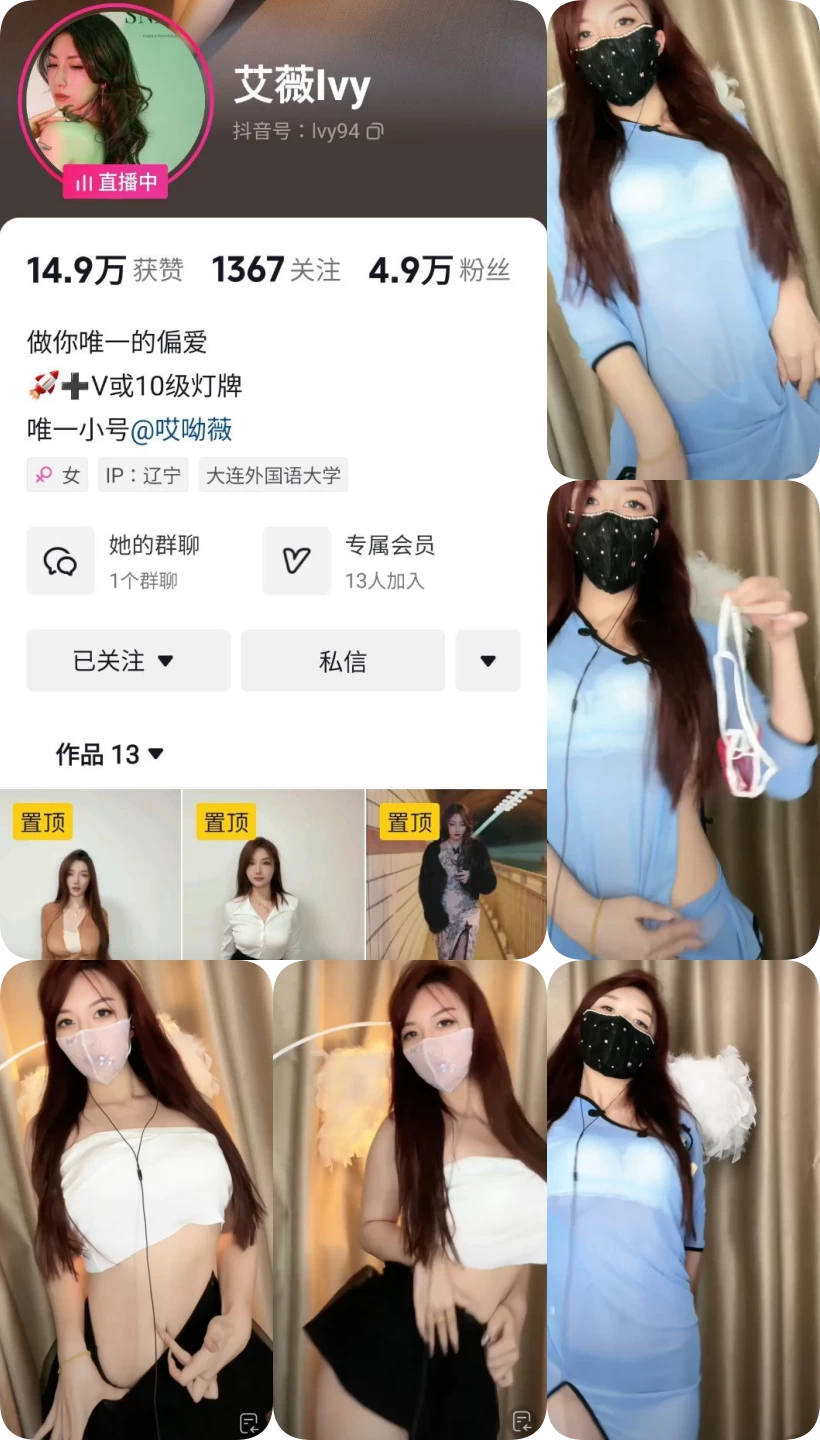Screen dimensions: 820x1440
Task: Select the 大连外国语大学 school tag
Action: click(273, 475)
